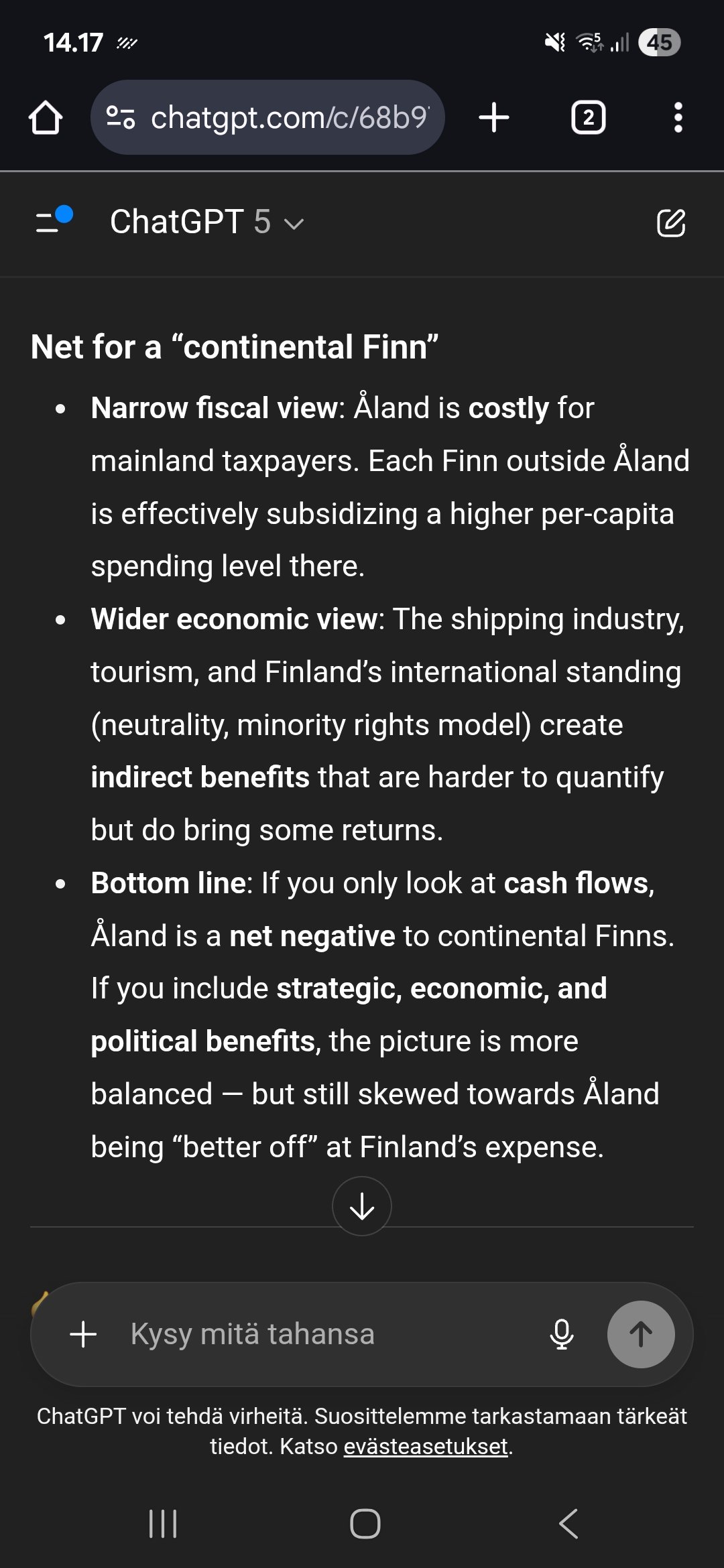Go to the browser home page
724x1568 pixels.
click(46, 118)
